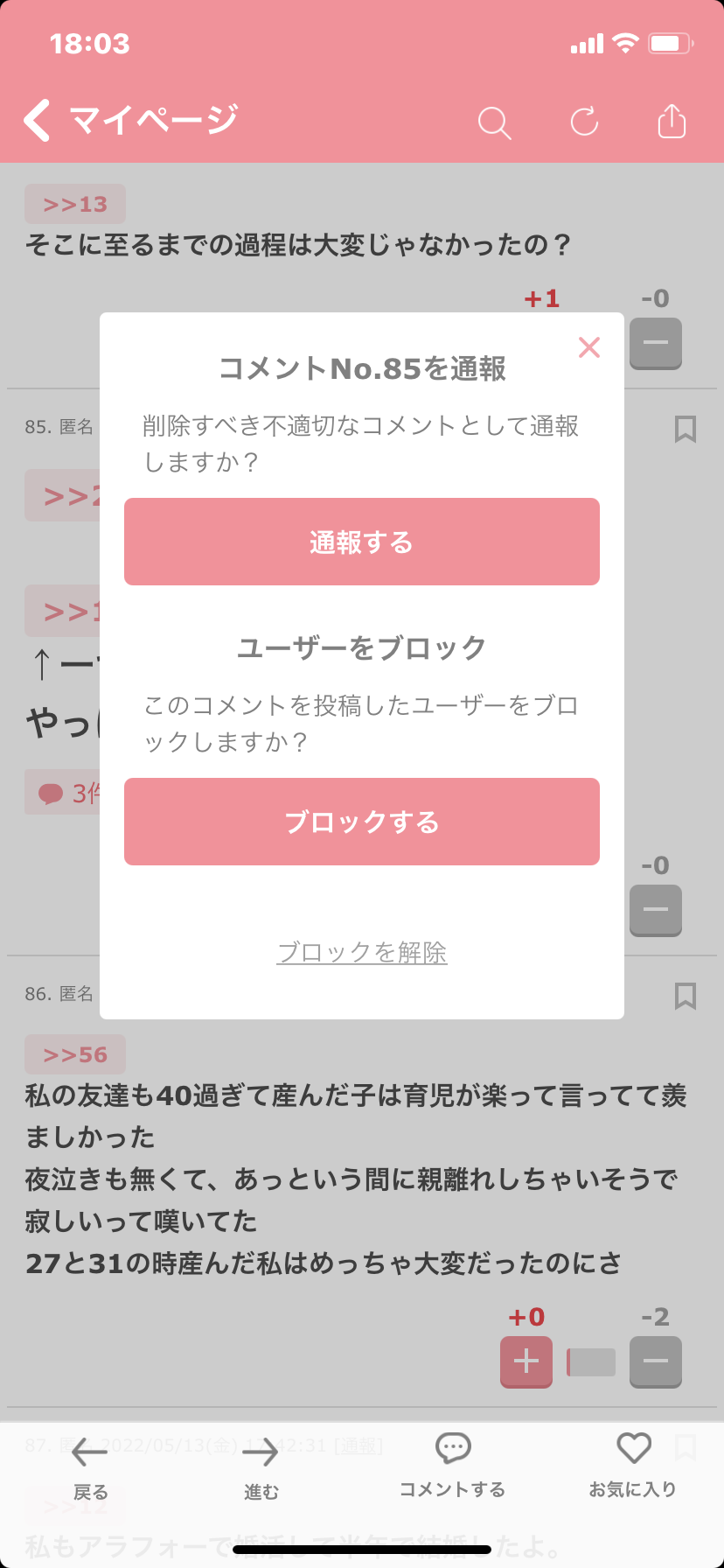Open the ブロックを解除 link
The image size is (724, 1568).
tap(362, 952)
